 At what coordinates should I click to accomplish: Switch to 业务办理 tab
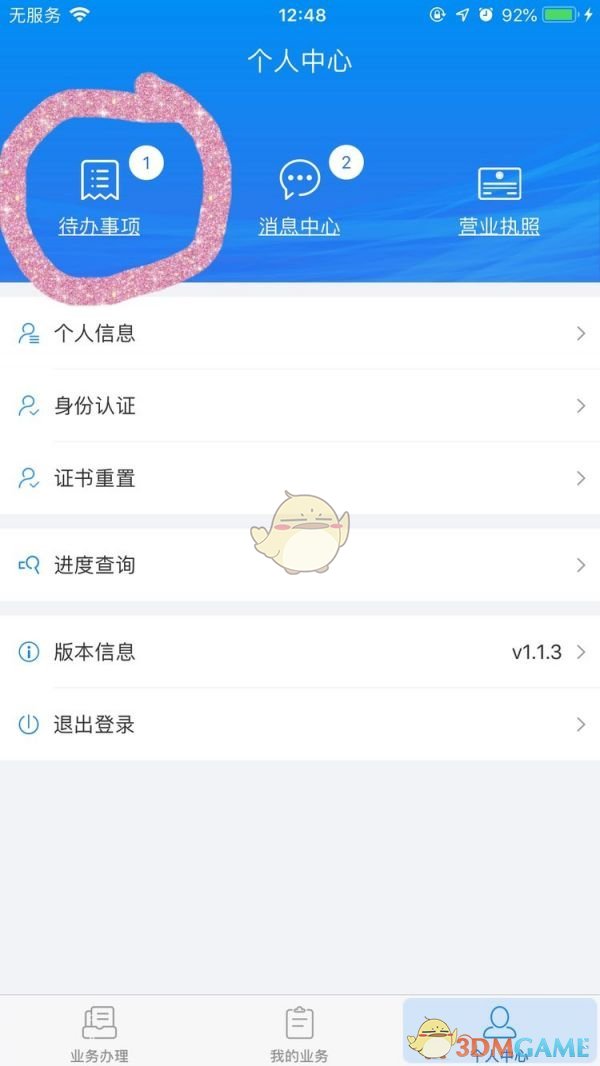99,1033
